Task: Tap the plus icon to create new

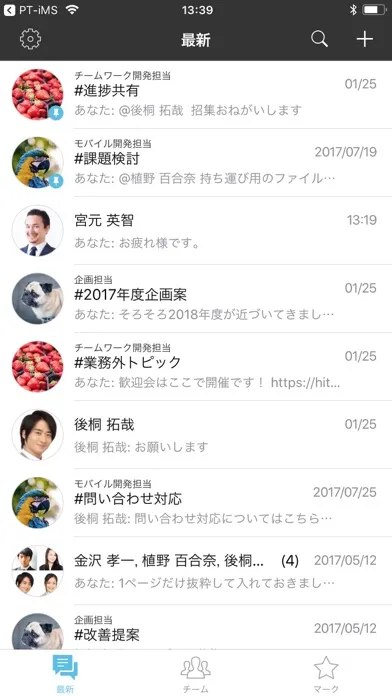Action: tap(364, 40)
